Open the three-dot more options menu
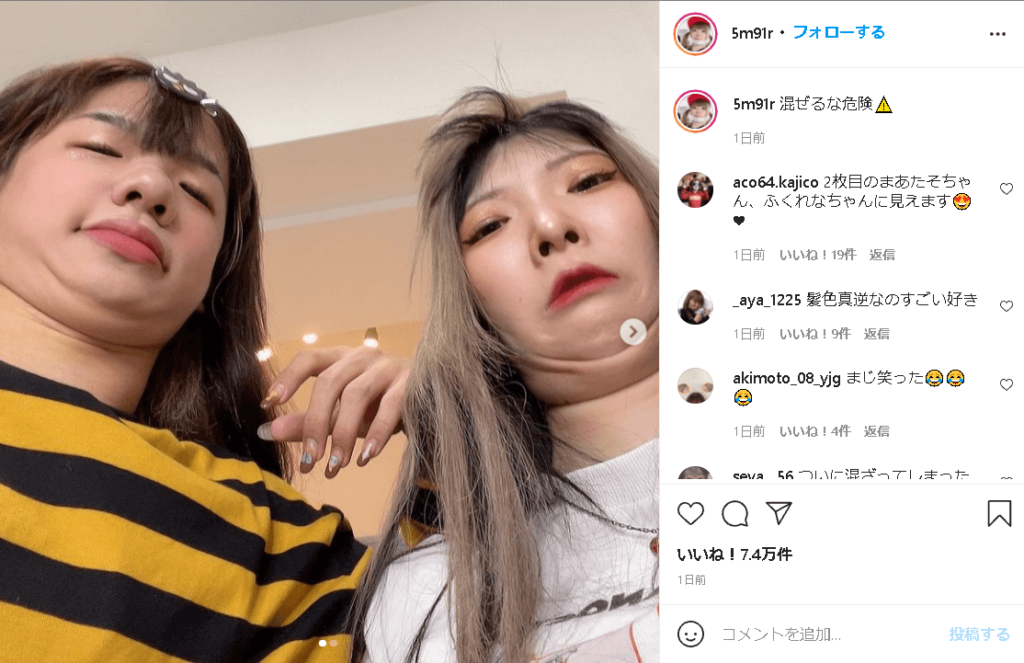The height and width of the screenshot is (663, 1024). pyautogui.click(x=997, y=33)
